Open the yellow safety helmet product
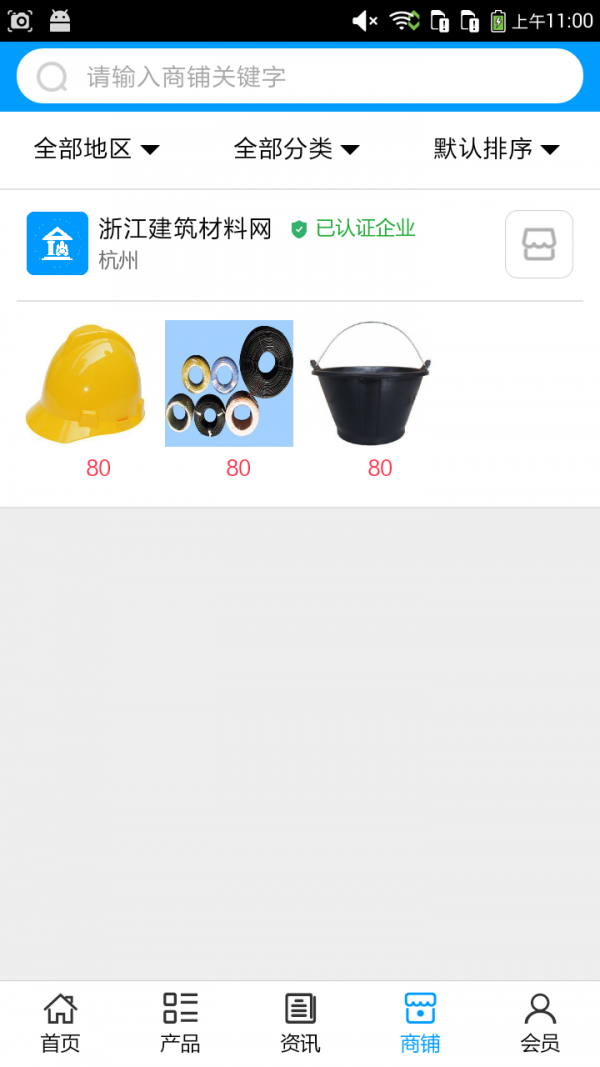 pyautogui.click(x=89, y=384)
